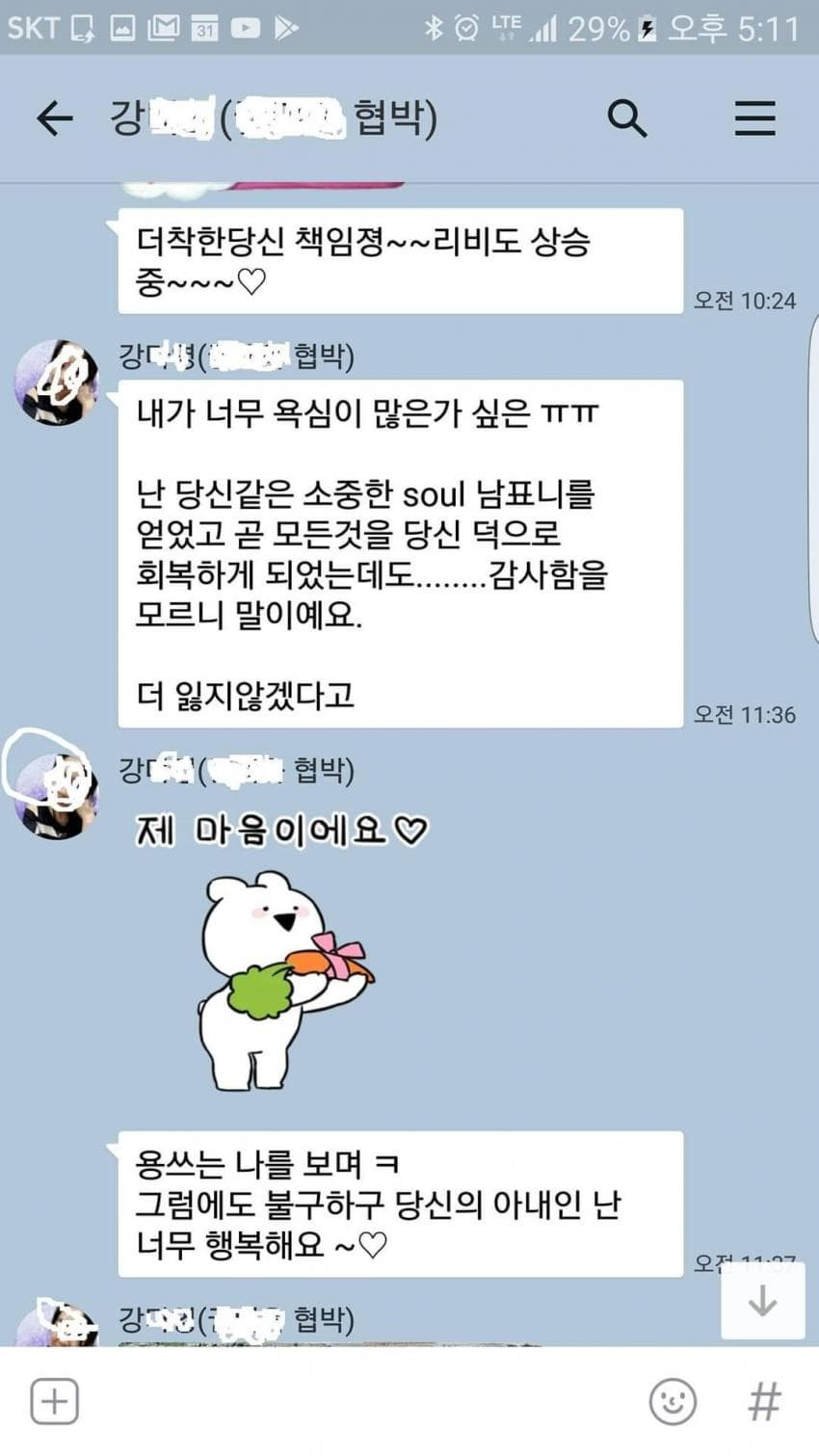Image resolution: width=819 pixels, height=1456 pixels.
Task: Open sender's profile picture above 제 마음이에요 sticker
Action: click(x=56, y=795)
